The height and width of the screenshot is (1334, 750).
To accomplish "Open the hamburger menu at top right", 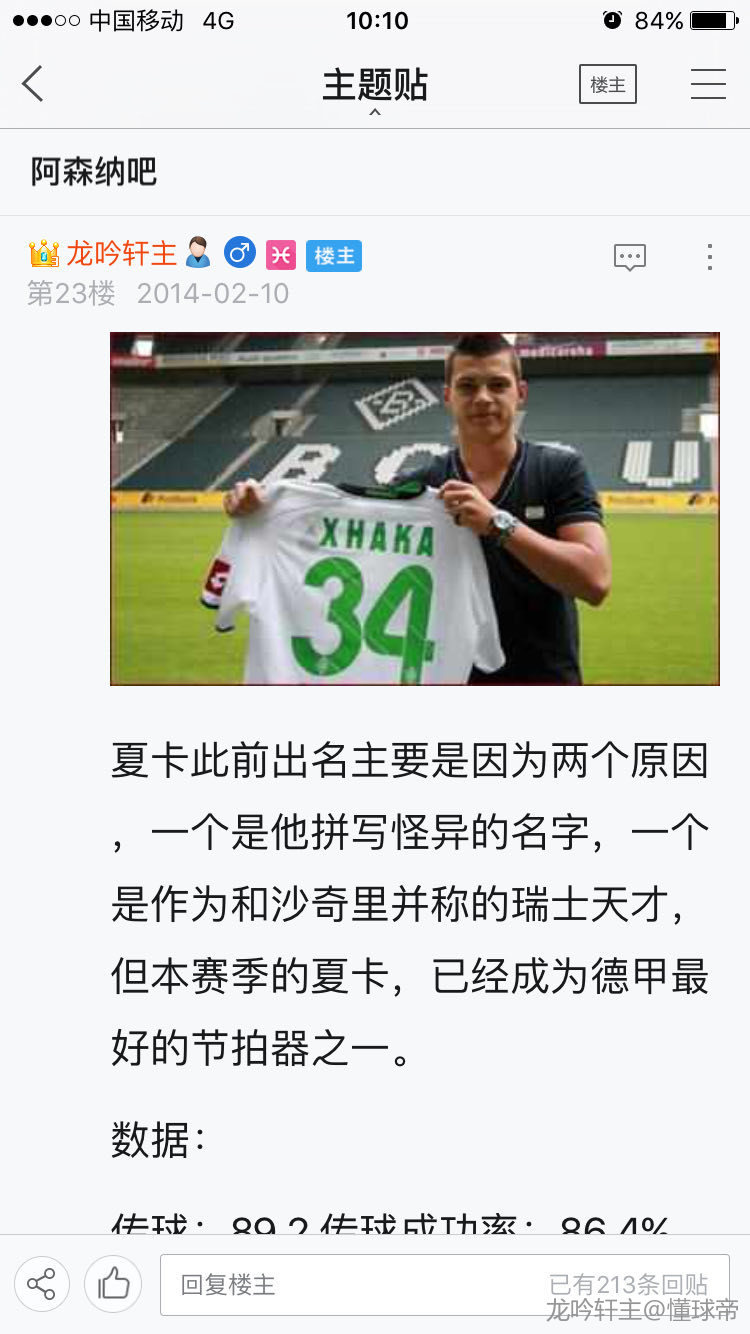I will click(708, 84).
